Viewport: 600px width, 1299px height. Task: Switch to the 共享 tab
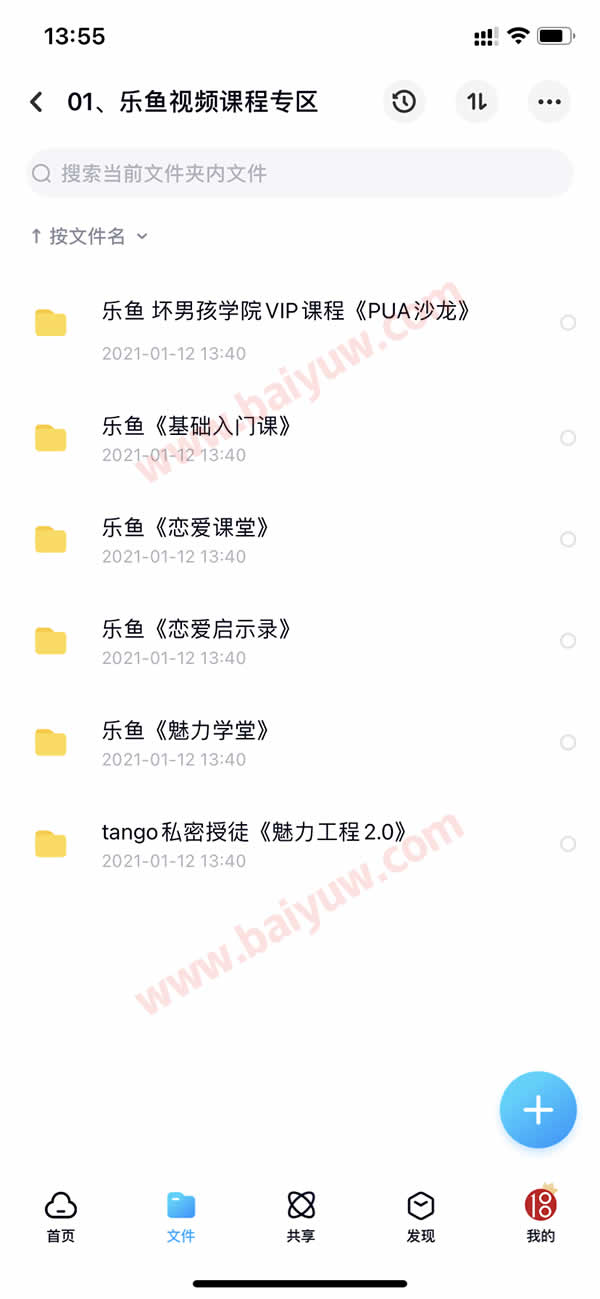pyautogui.click(x=301, y=1216)
